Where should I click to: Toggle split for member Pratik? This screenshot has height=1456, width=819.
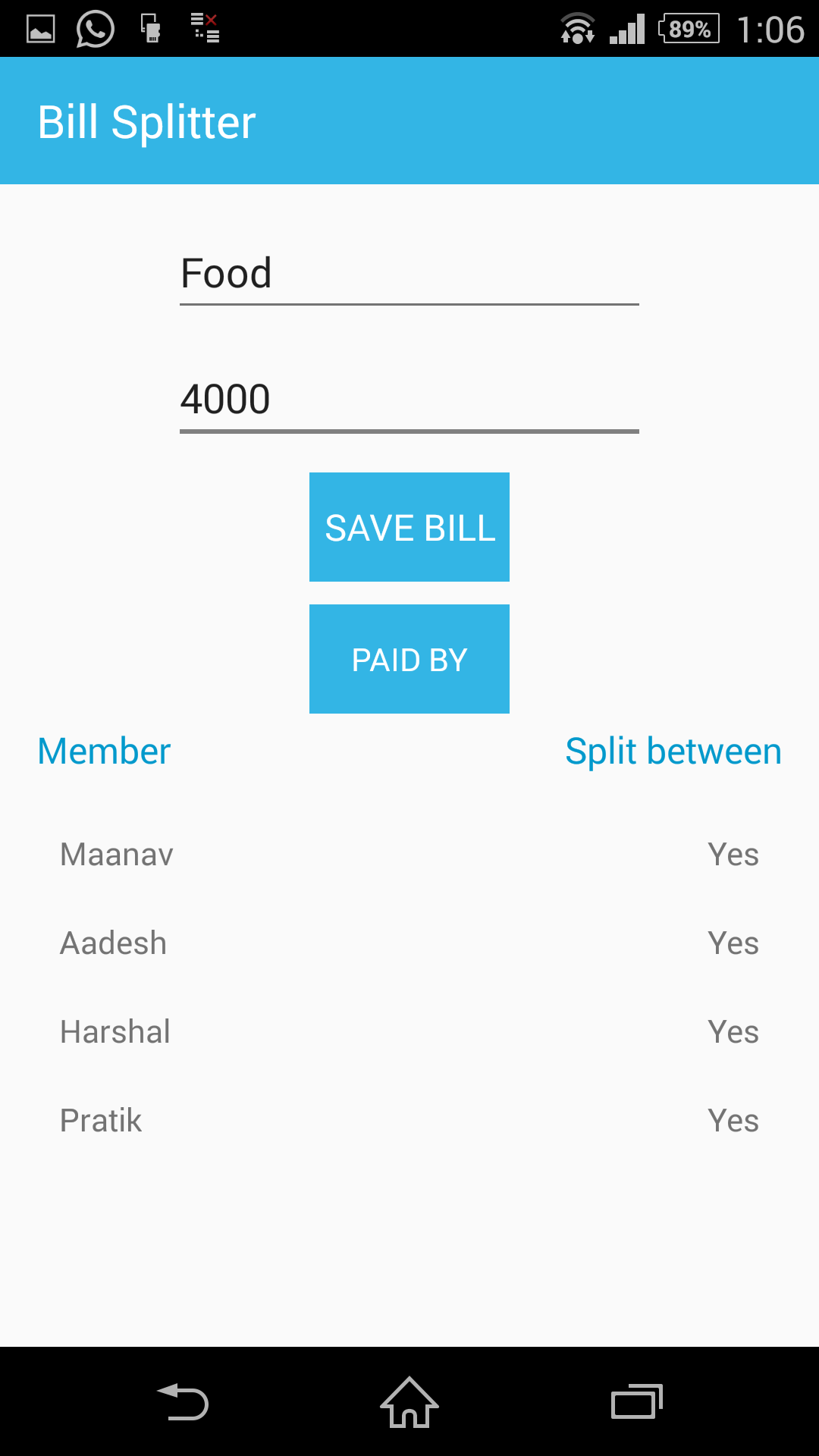(733, 1121)
